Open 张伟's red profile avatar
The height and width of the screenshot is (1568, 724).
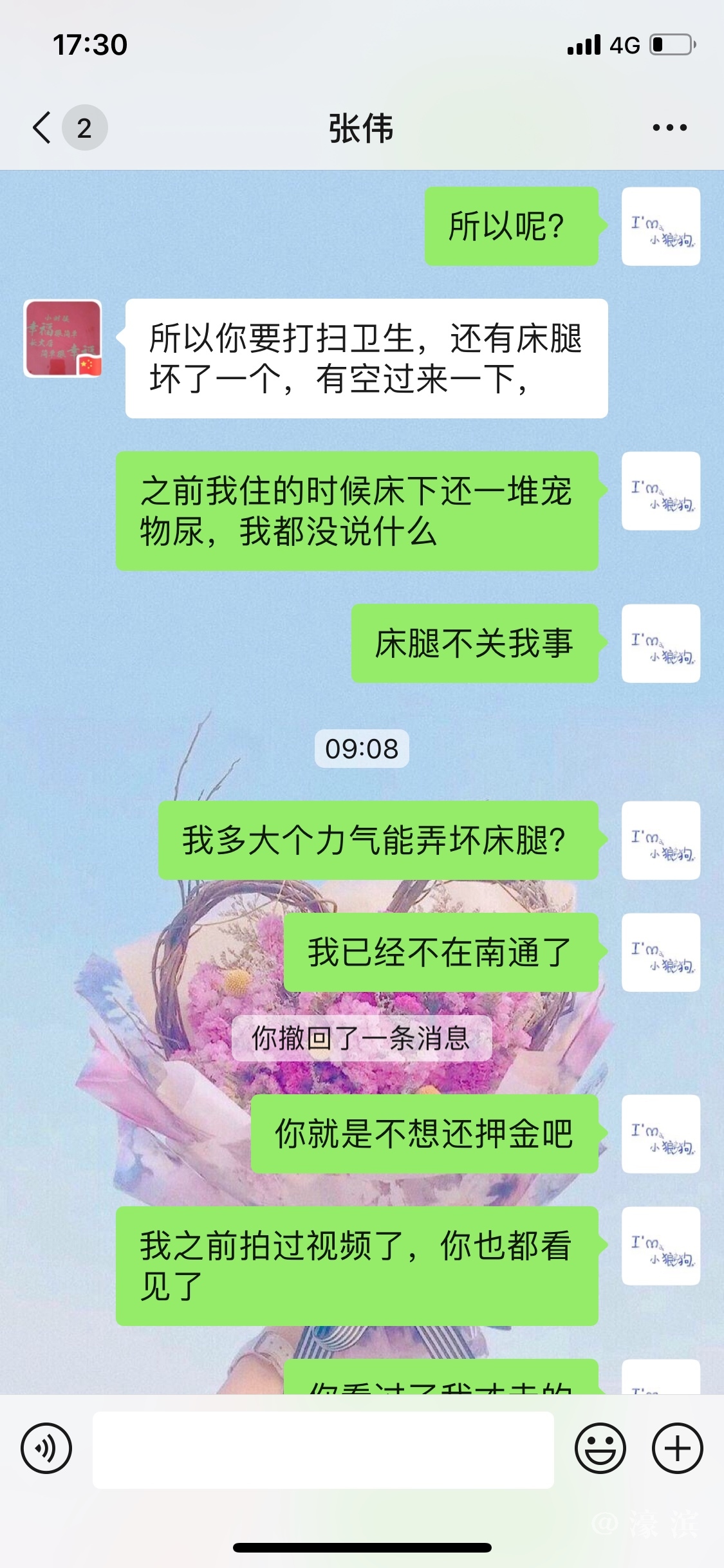pyautogui.click(x=63, y=339)
